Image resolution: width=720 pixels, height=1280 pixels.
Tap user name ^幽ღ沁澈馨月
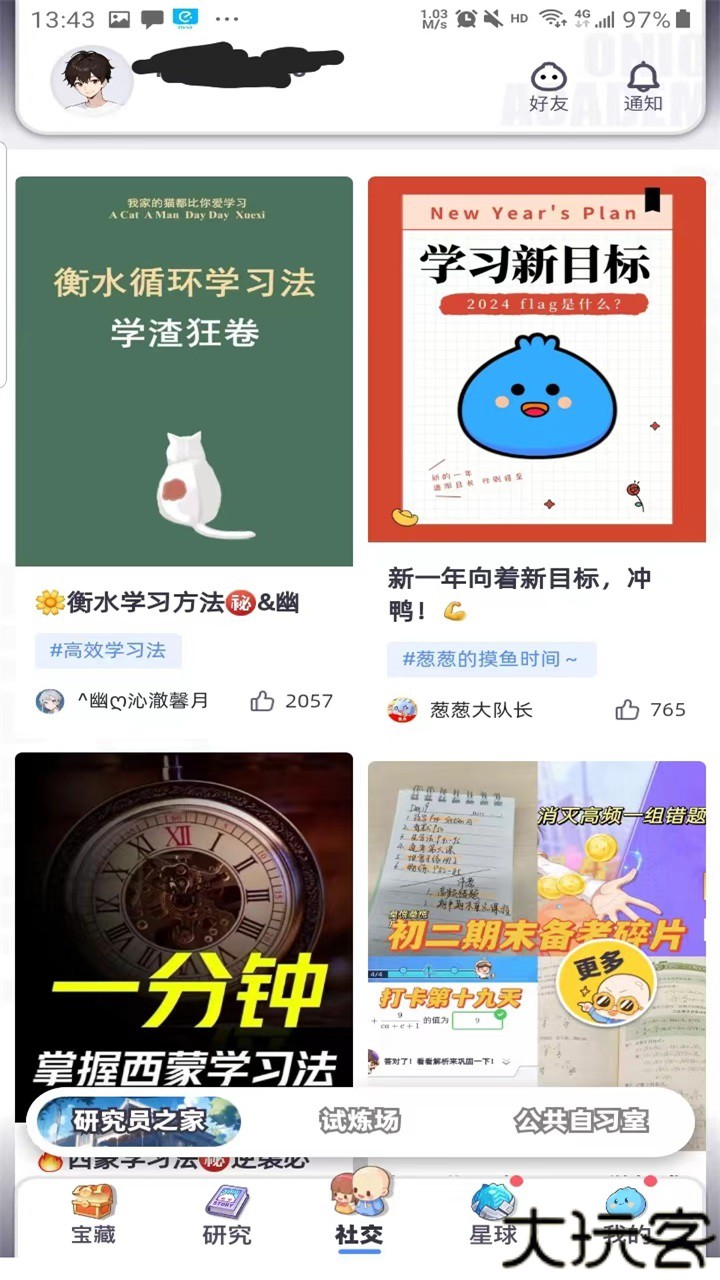click(143, 702)
